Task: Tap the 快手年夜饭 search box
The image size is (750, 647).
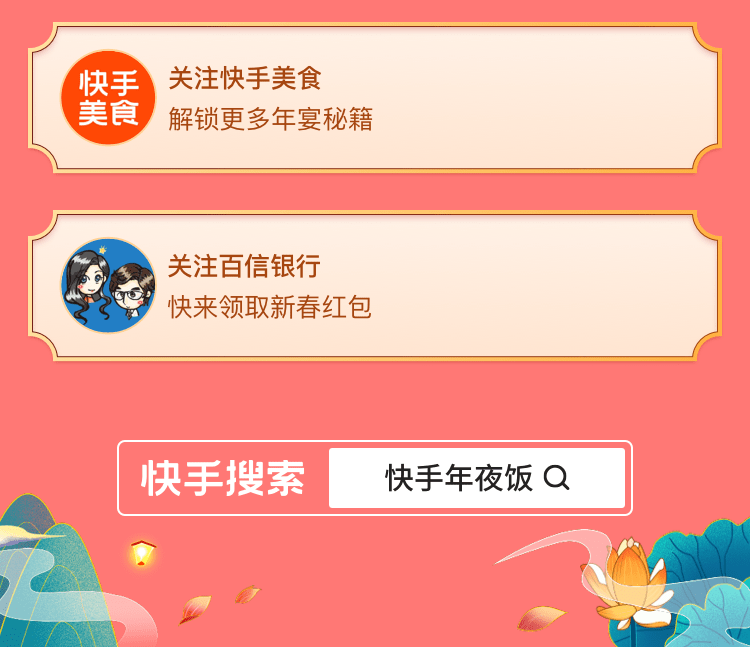Action: pyautogui.click(x=476, y=478)
